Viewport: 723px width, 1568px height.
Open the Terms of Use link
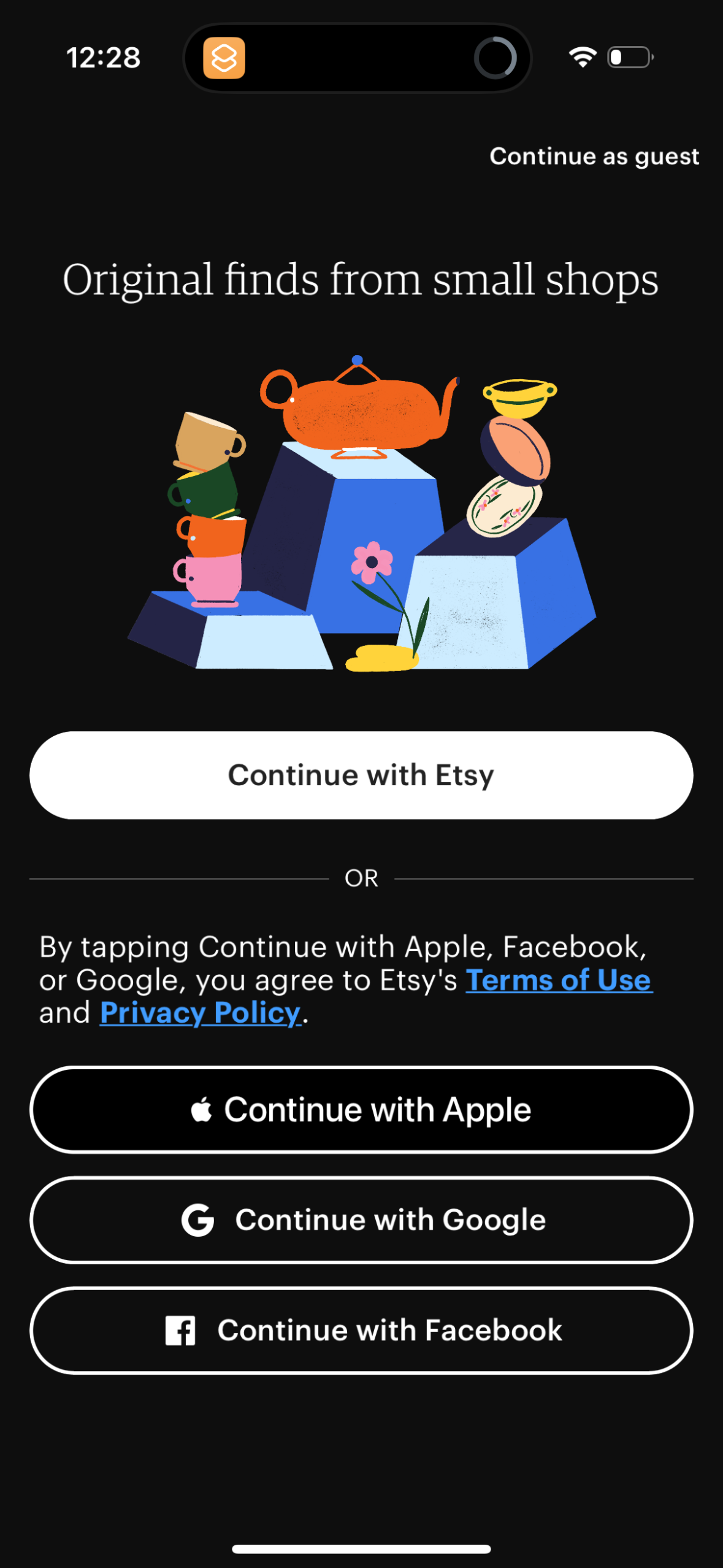[x=558, y=980]
